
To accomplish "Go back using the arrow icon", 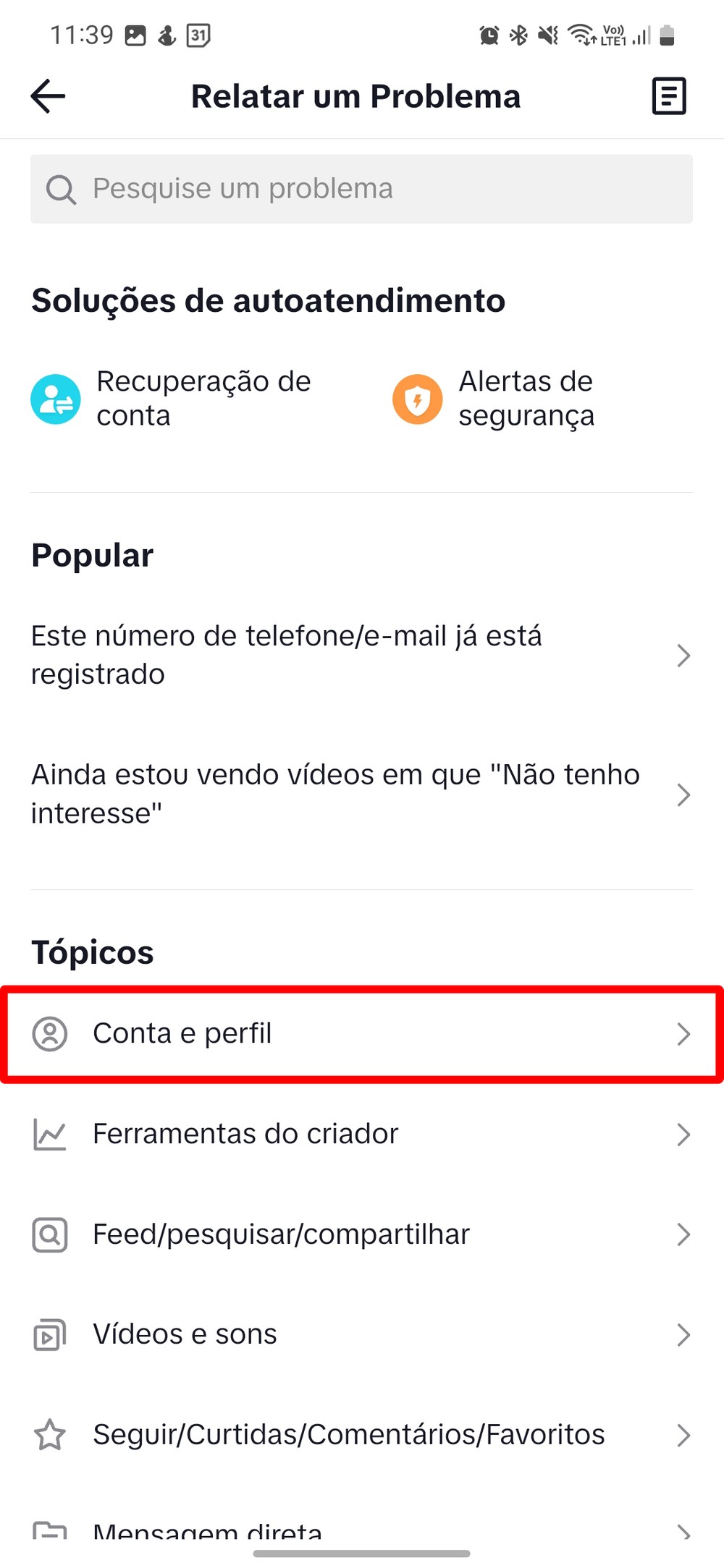I will (x=48, y=96).
